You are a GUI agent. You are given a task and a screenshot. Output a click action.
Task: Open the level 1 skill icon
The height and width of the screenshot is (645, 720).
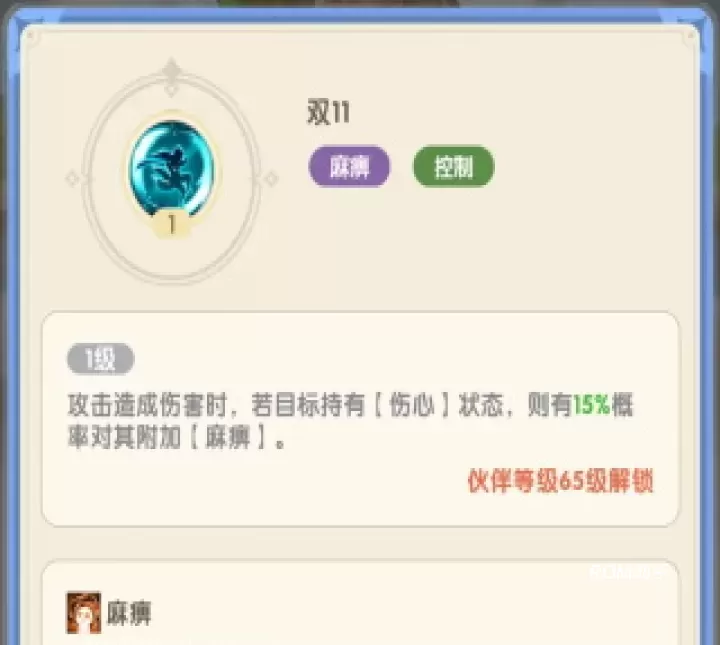tap(171, 168)
